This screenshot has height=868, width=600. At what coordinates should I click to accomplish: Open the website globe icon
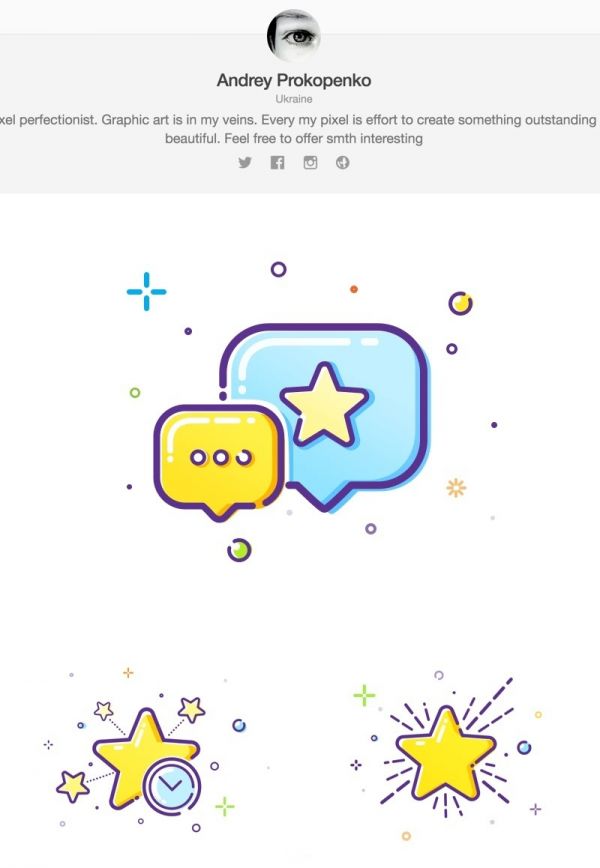coord(343,162)
